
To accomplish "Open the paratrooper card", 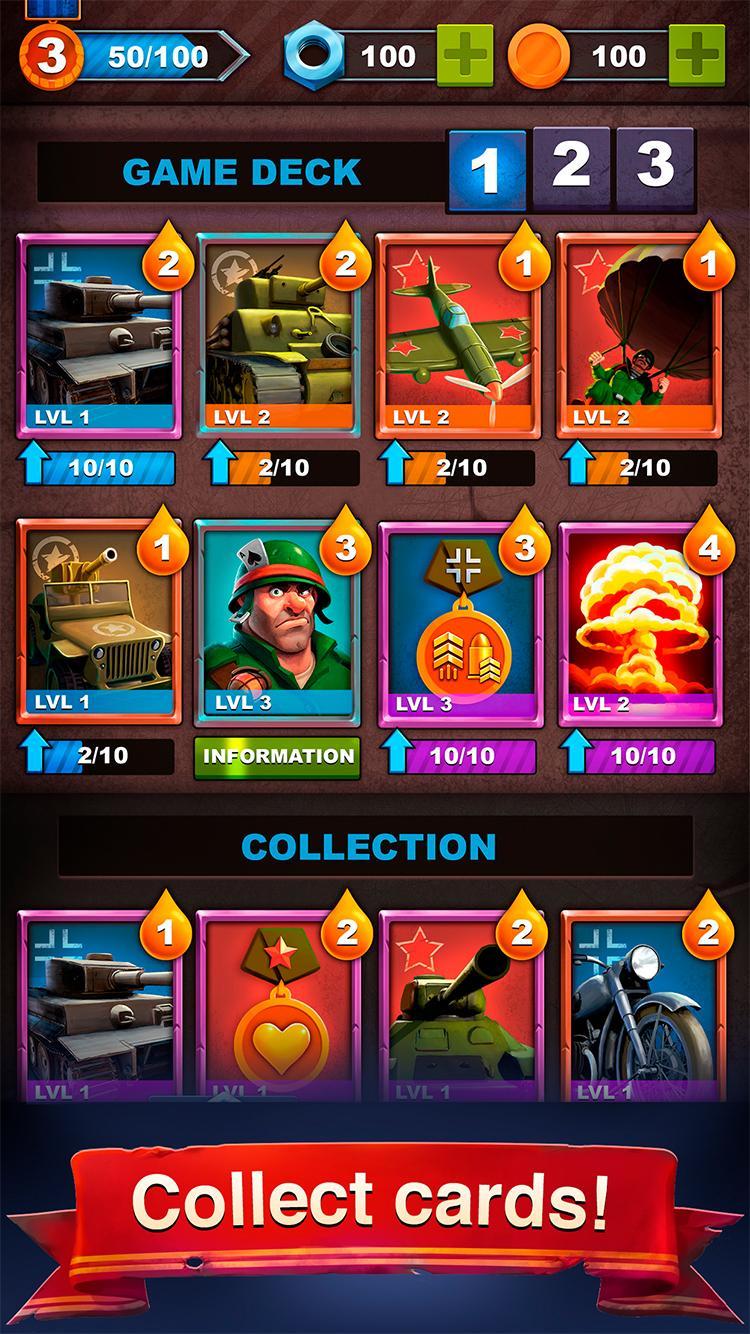I will point(638,337).
